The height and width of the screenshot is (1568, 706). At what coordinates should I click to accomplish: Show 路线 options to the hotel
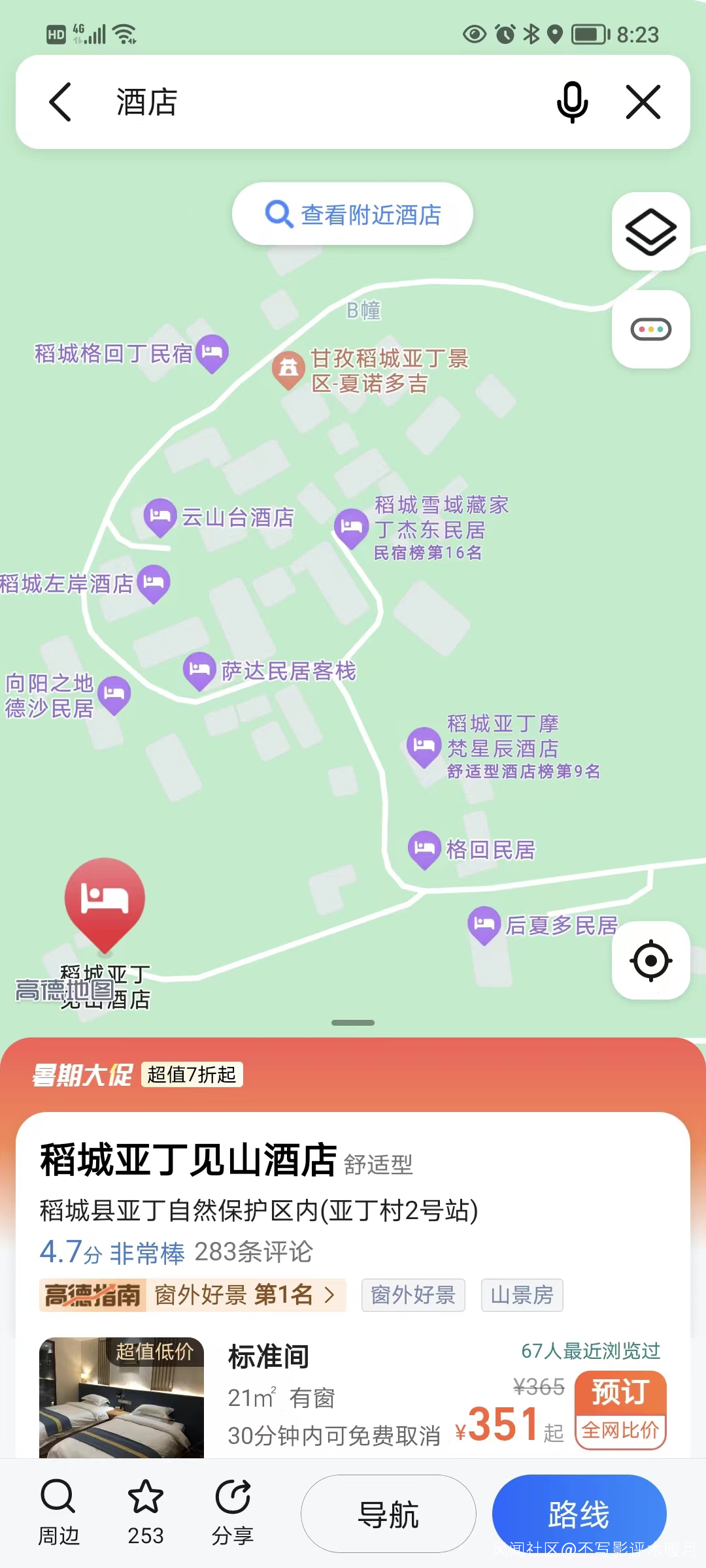tap(579, 1514)
